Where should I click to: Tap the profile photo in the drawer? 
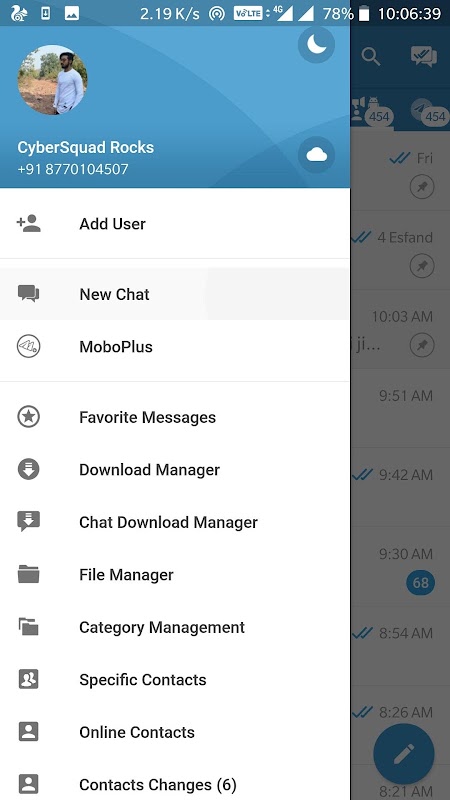point(53,80)
